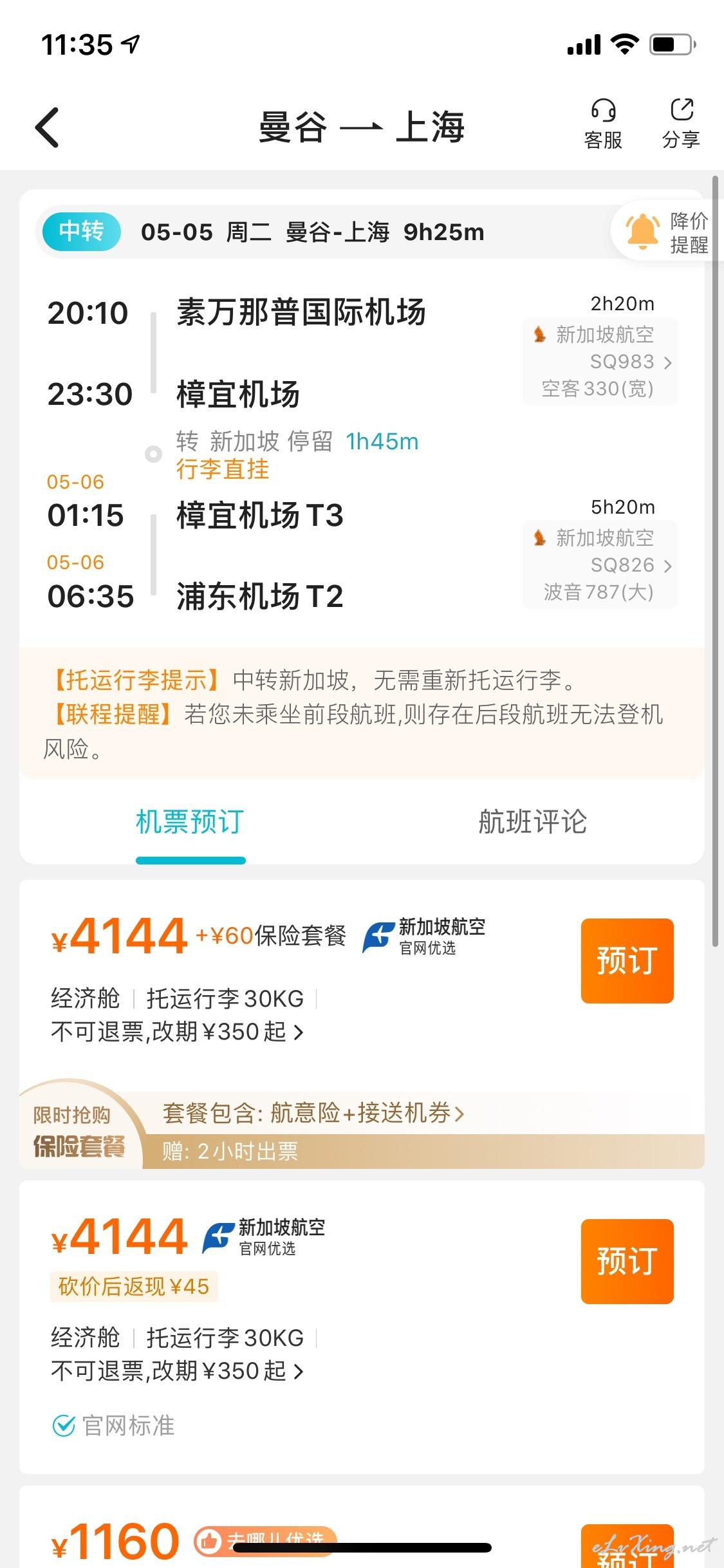Switch to the 航班评论 tab

coord(532,822)
